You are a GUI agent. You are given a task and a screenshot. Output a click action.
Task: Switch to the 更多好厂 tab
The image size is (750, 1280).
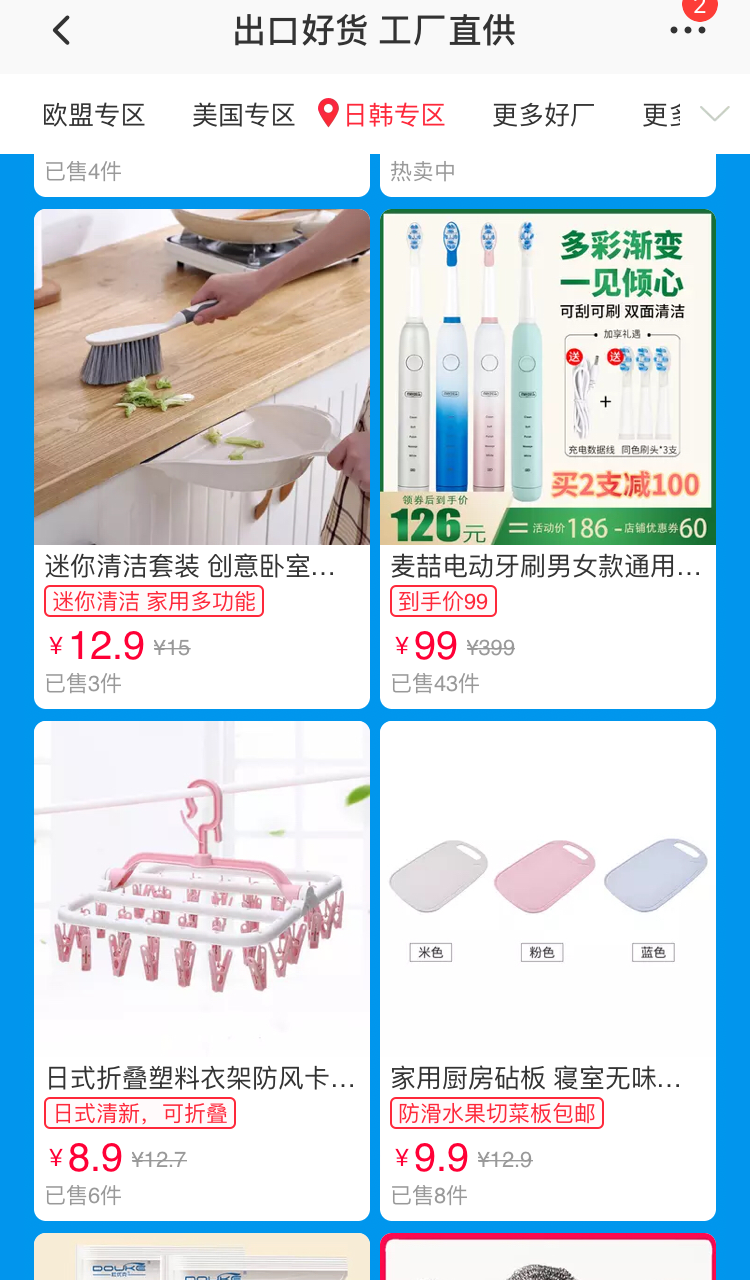(x=543, y=115)
